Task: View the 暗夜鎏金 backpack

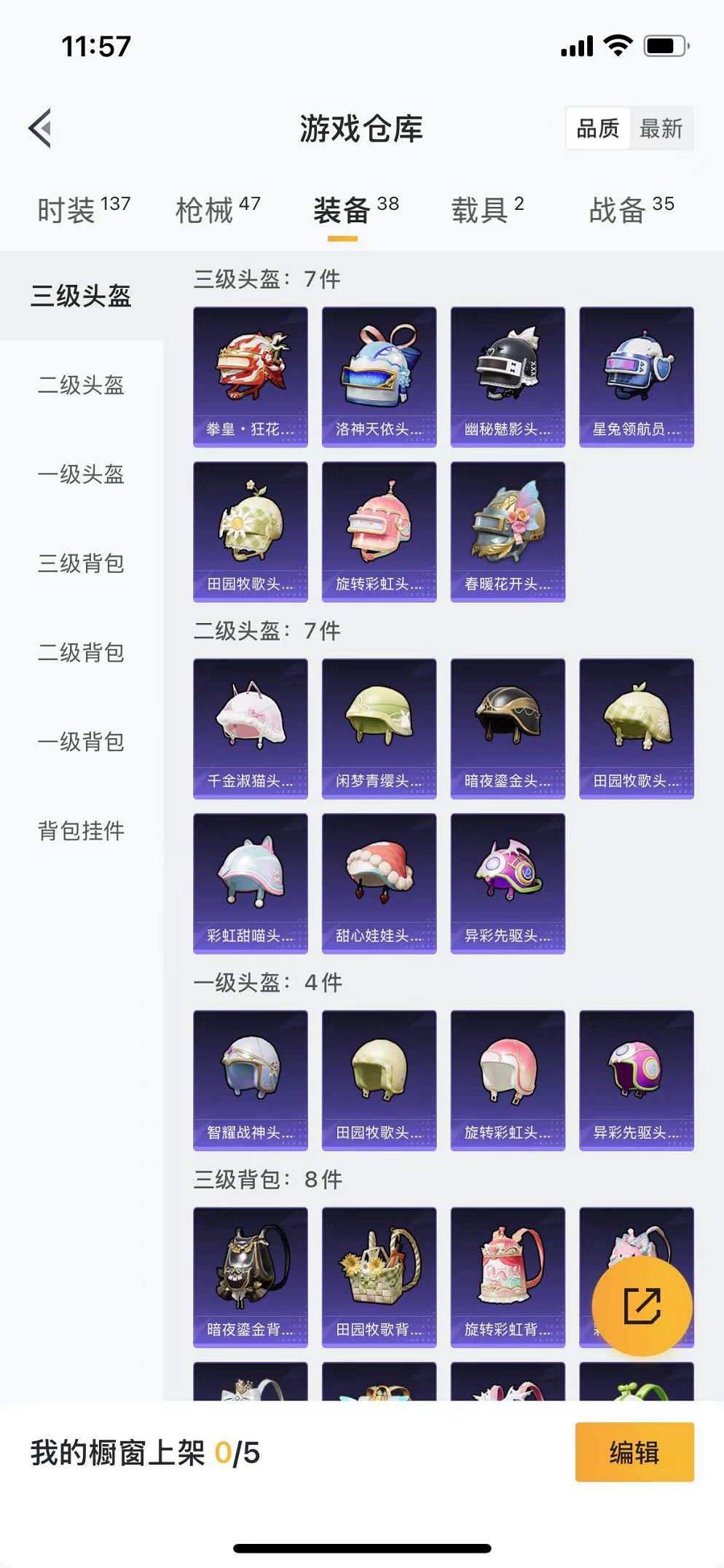Action: point(251,1277)
